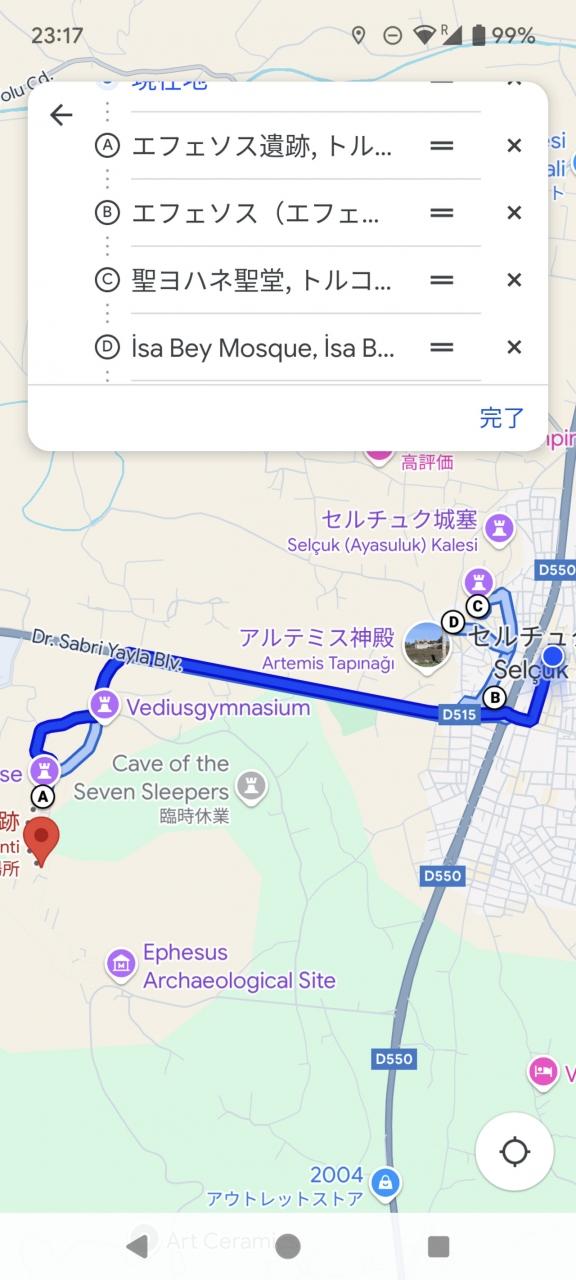The height and width of the screenshot is (1280, 576).
Task: Remove stop D İsa Bey Mosque
Action: [x=514, y=347]
